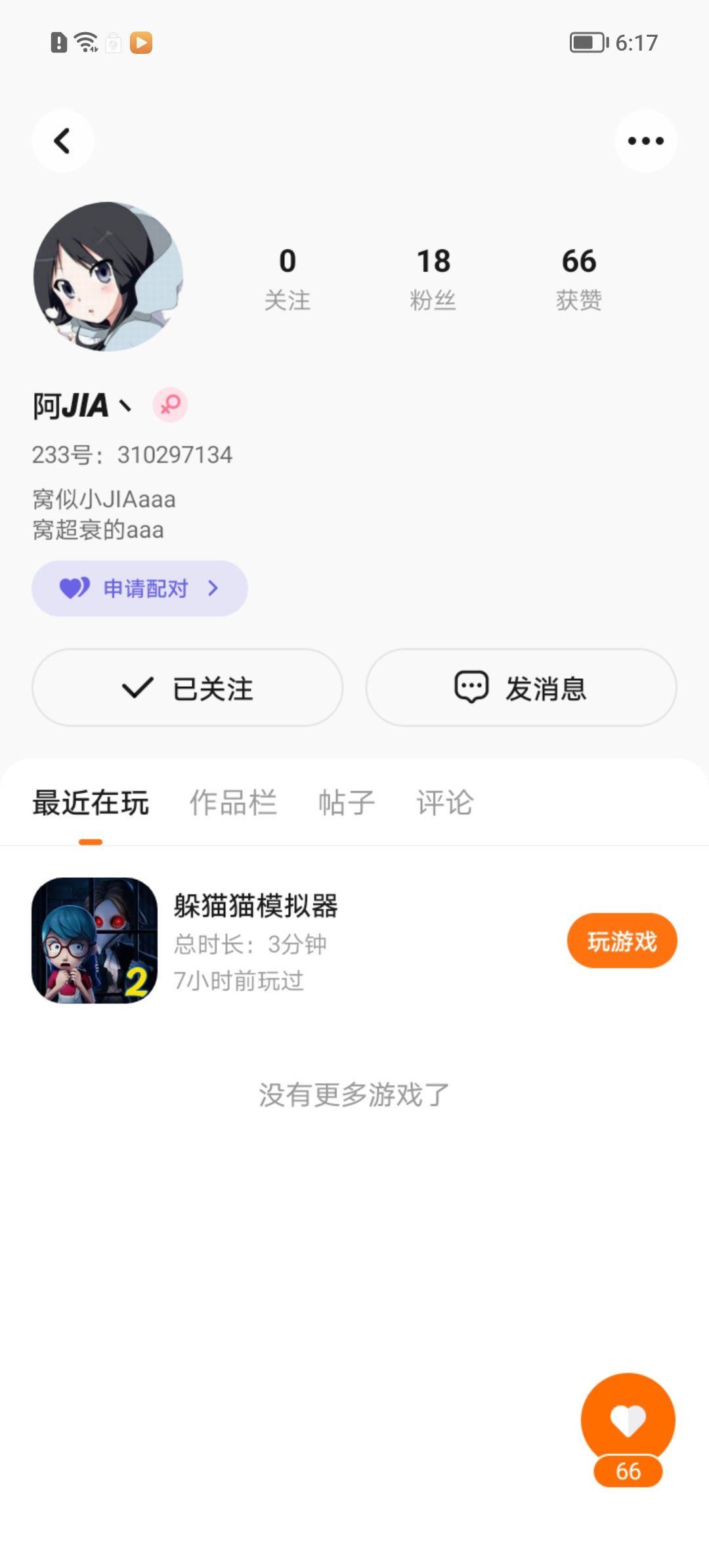Image resolution: width=709 pixels, height=1568 pixels.
Task: Open 阿JIA's profile avatar
Action: pyautogui.click(x=108, y=276)
